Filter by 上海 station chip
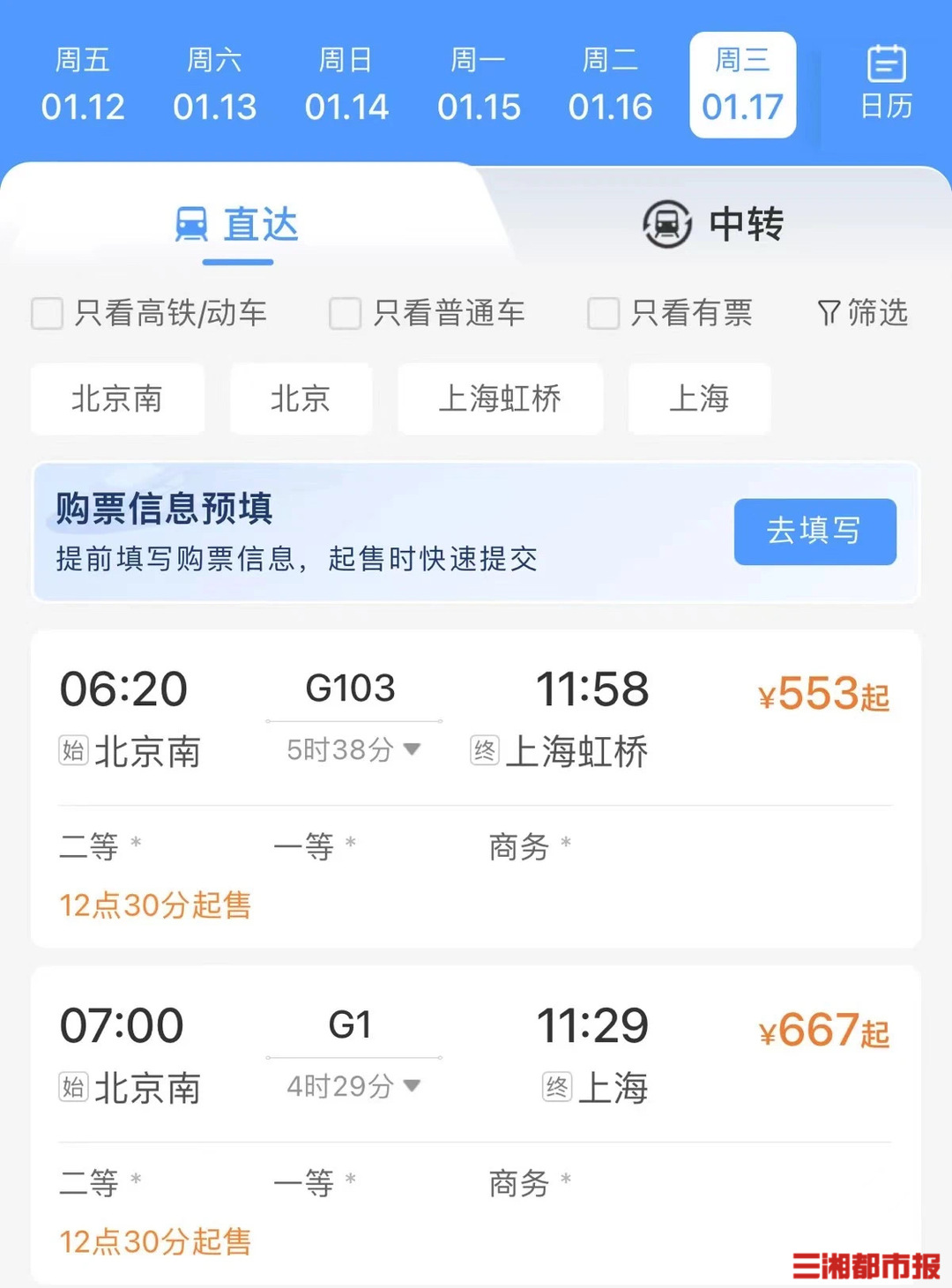This screenshot has width=952, height=1288. tap(699, 398)
